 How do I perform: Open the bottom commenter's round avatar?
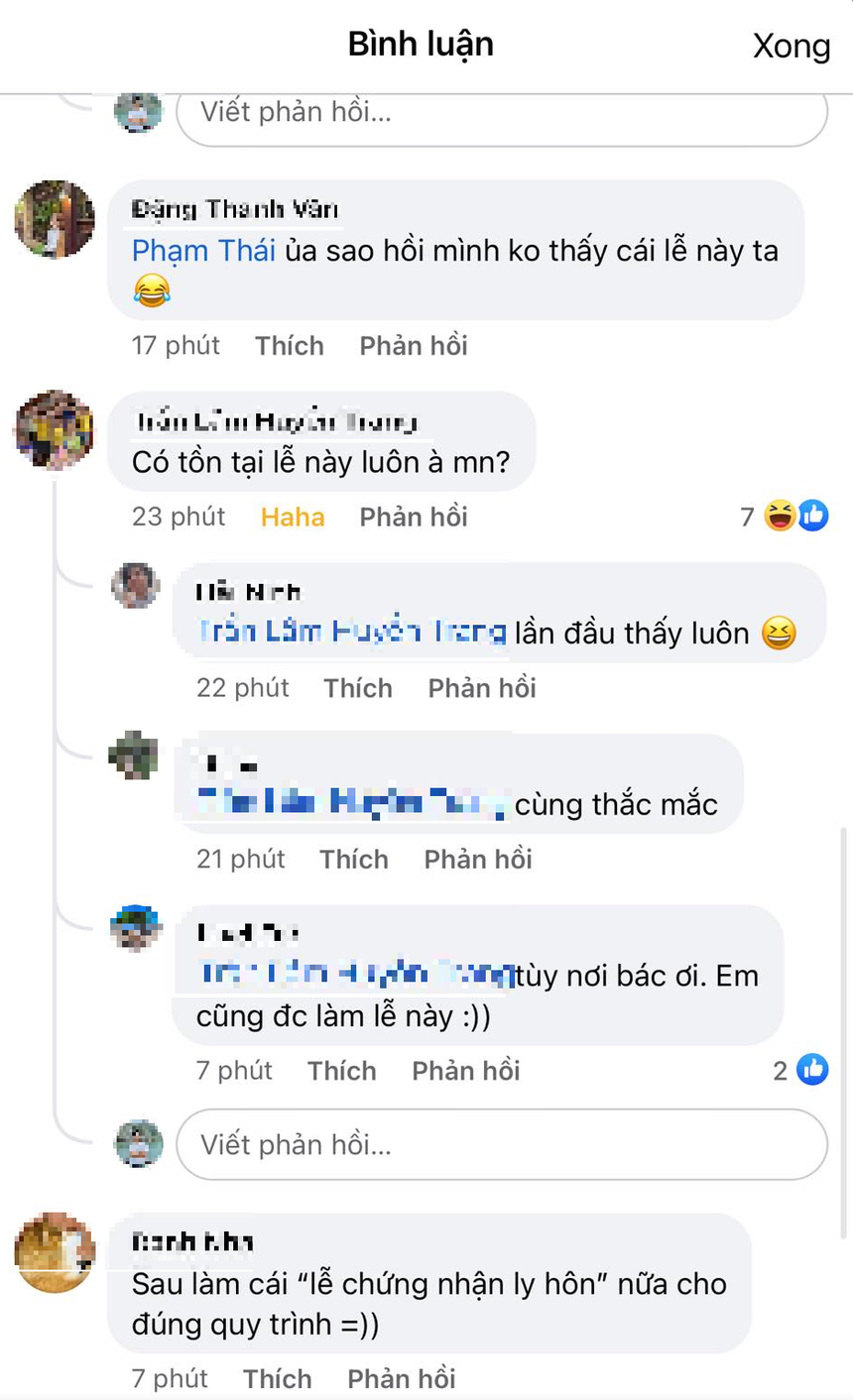(x=55, y=1252)
